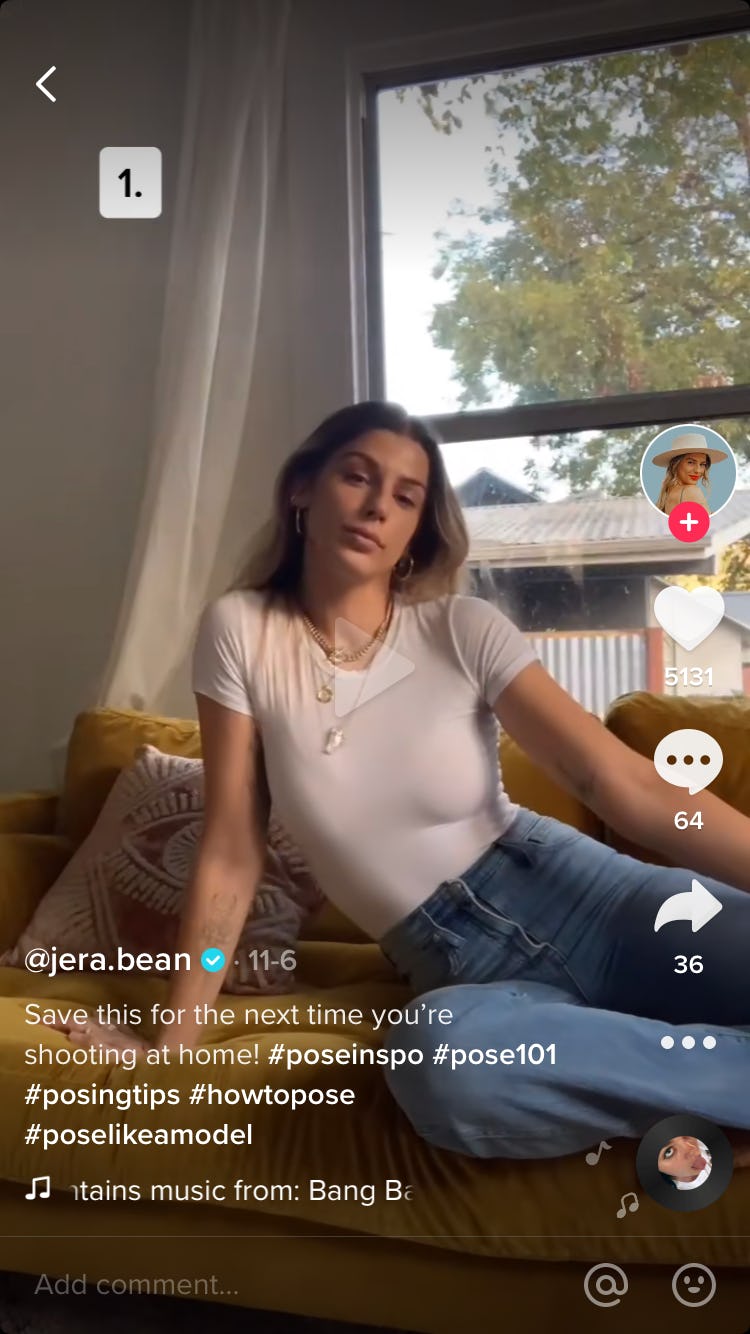Open the #poseinspo hashtag
The height and width of the screenshot is (1334, 750).
(x=346, y=1054)
